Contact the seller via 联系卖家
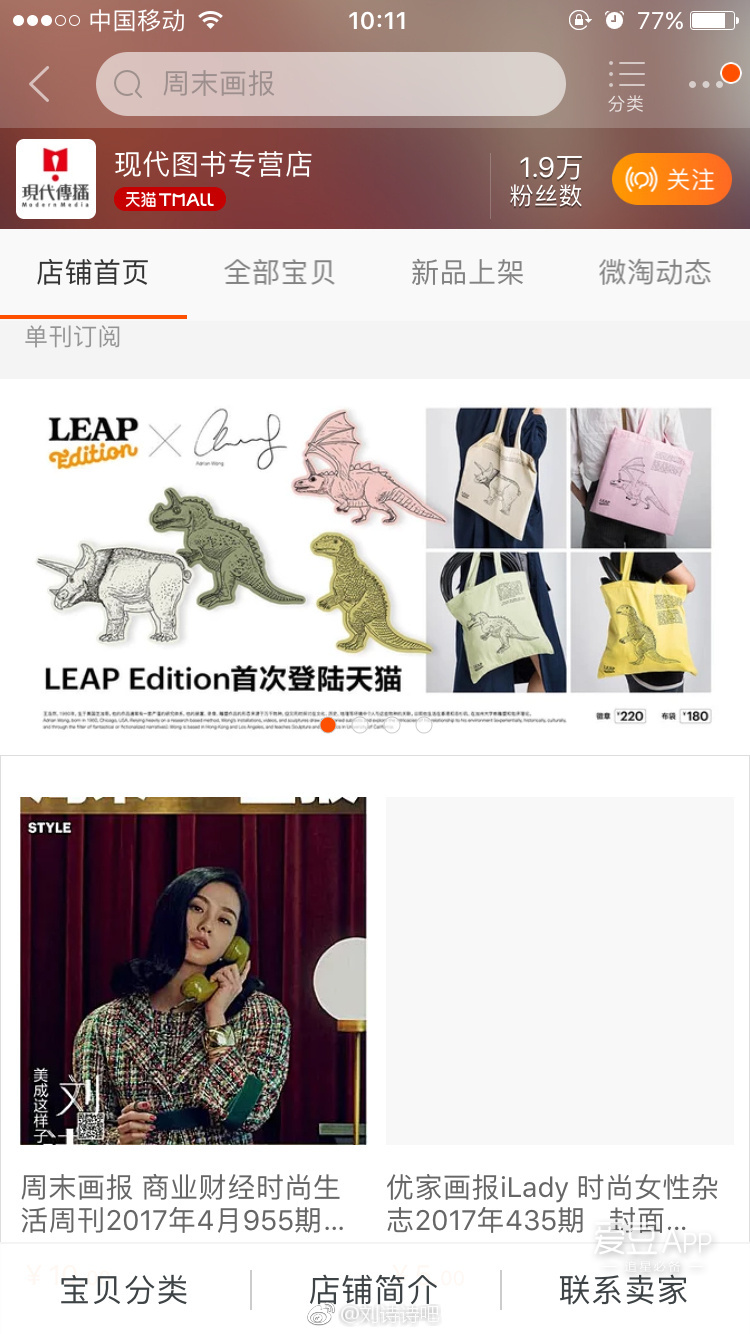 click(624, 1289)
